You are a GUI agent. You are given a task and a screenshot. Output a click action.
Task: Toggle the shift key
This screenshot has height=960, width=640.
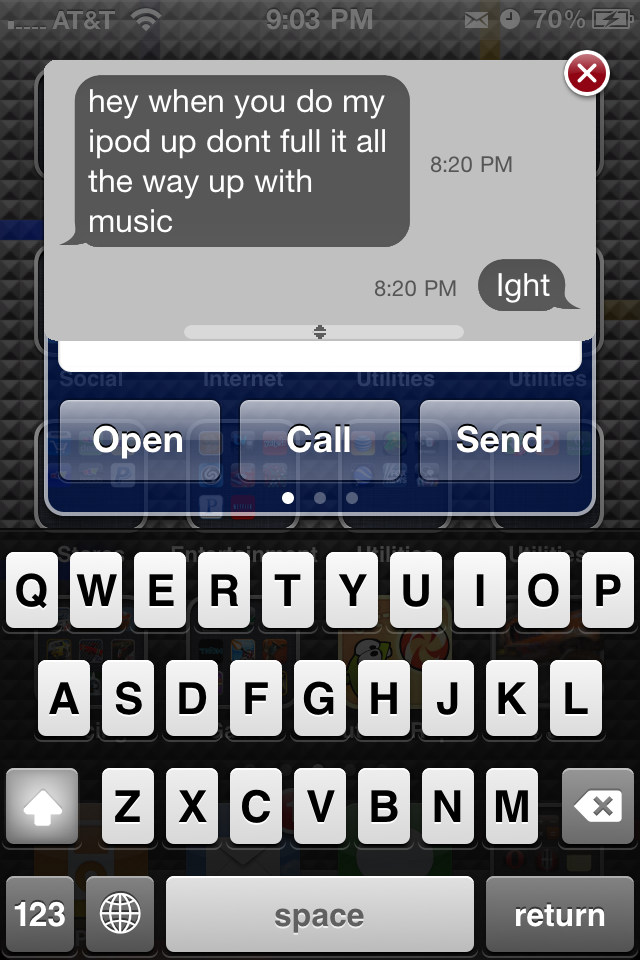(41, 805)
